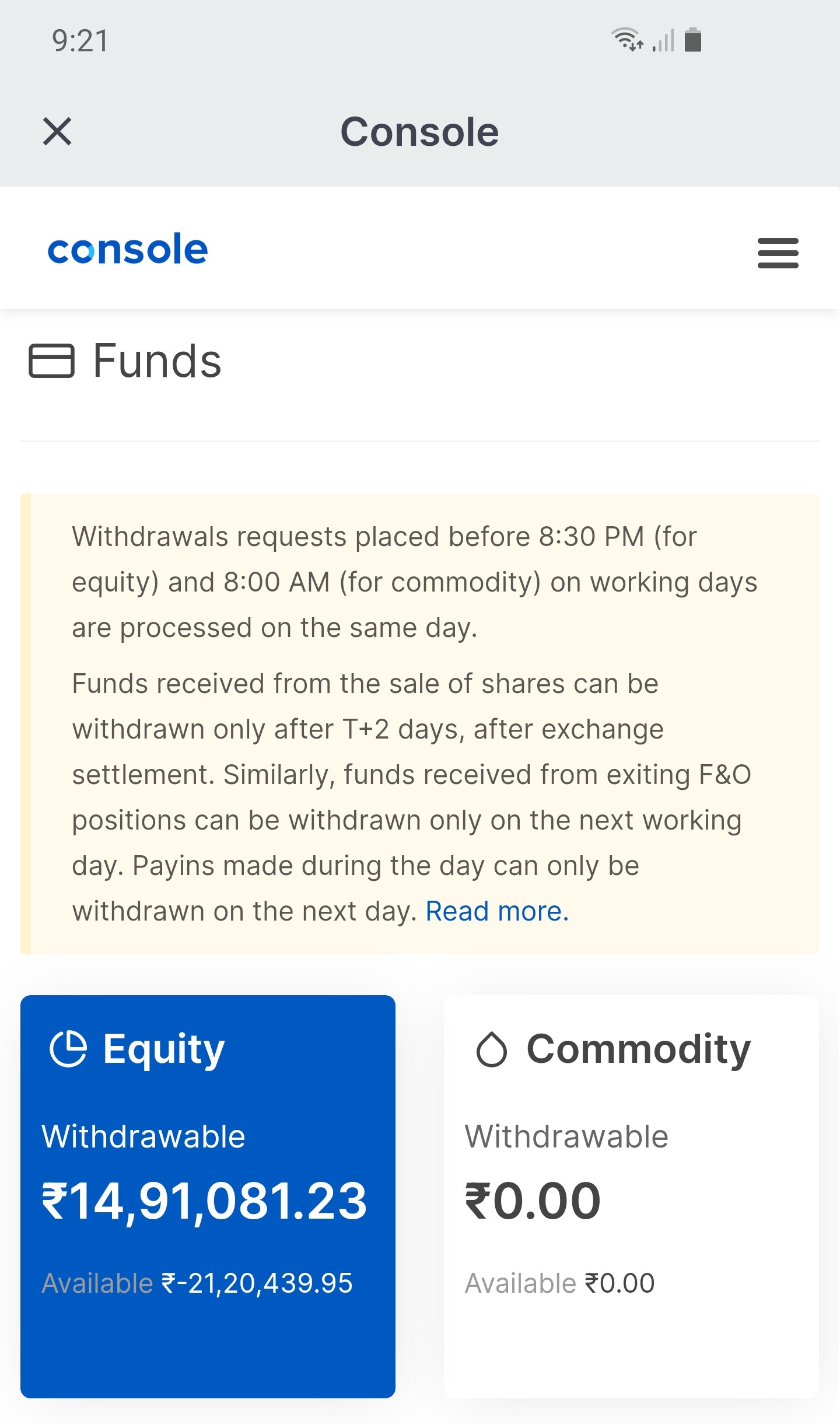Select the Commodity funds card
Image resolution: width=840 pixels, height=1424 pixels.
[x=631, y=1196]
